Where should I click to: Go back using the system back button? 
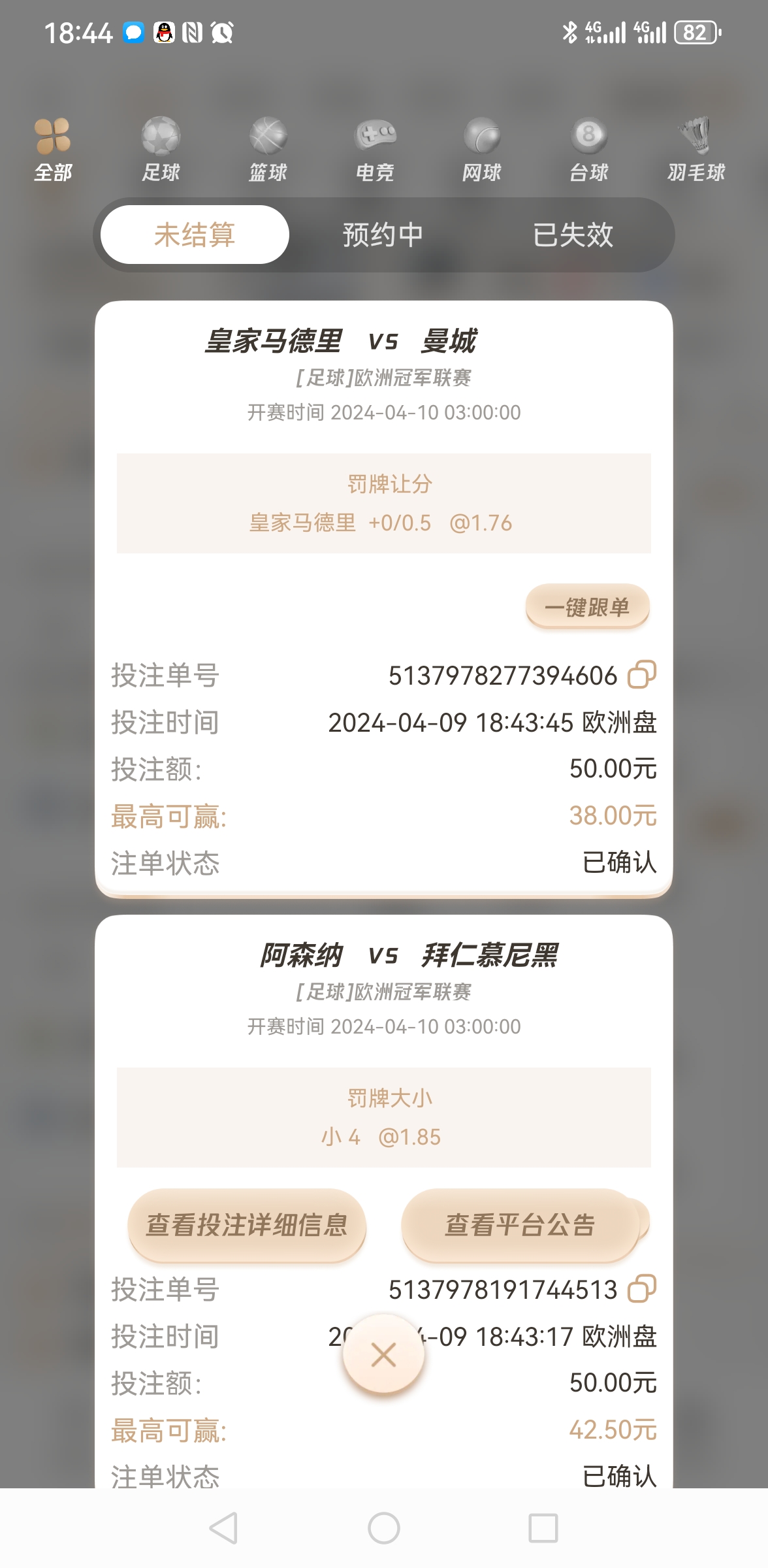pos(223,1528)
